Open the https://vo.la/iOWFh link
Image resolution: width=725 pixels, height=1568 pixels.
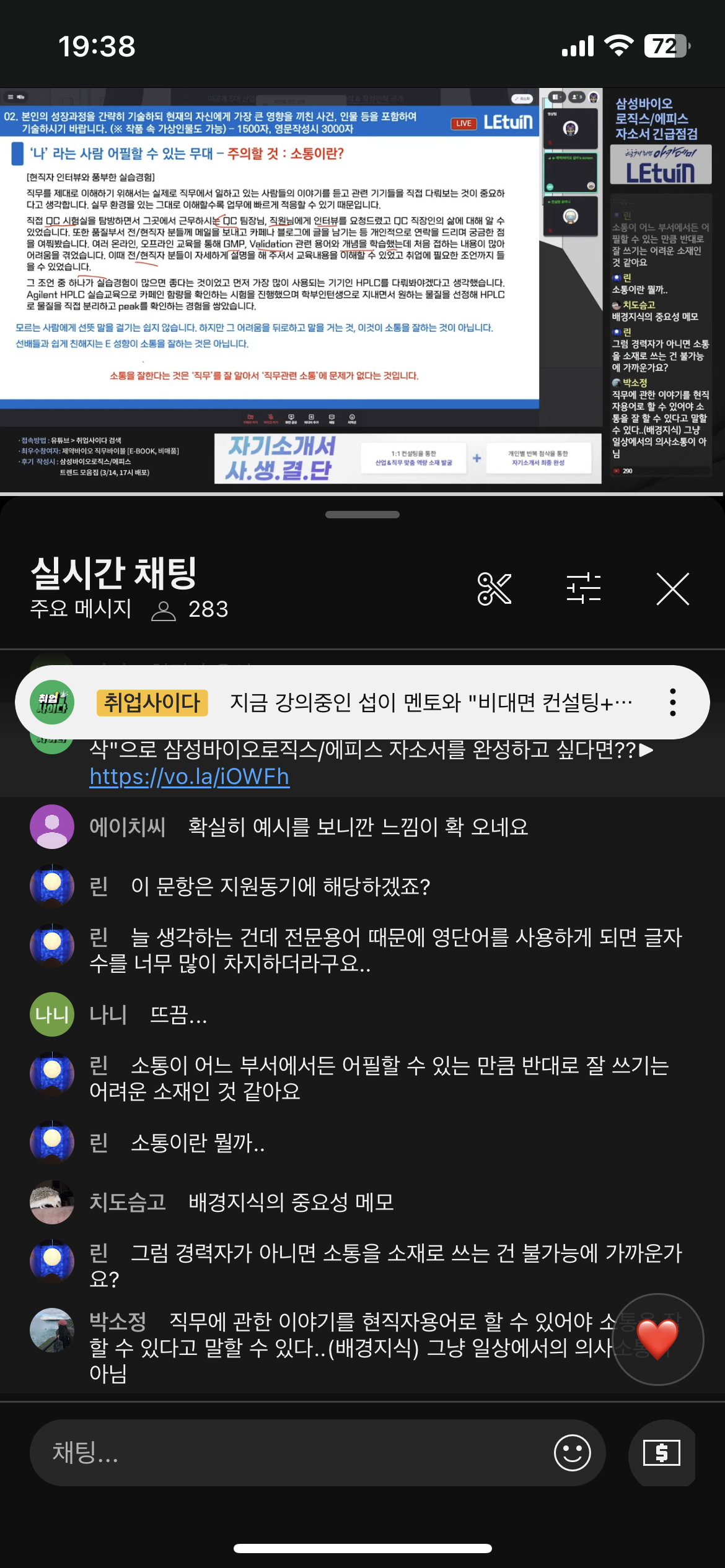[x=189, y=776]
